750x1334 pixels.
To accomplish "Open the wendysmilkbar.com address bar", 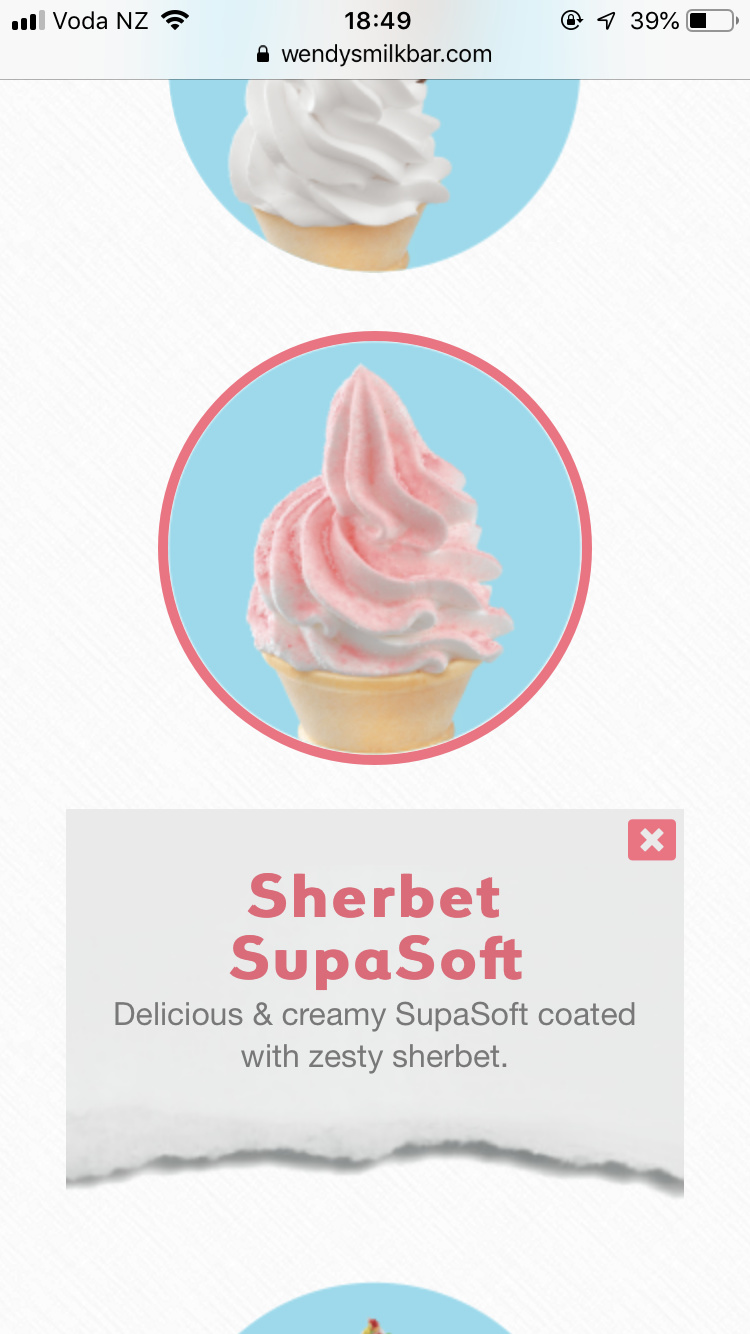I will point(375,54).
